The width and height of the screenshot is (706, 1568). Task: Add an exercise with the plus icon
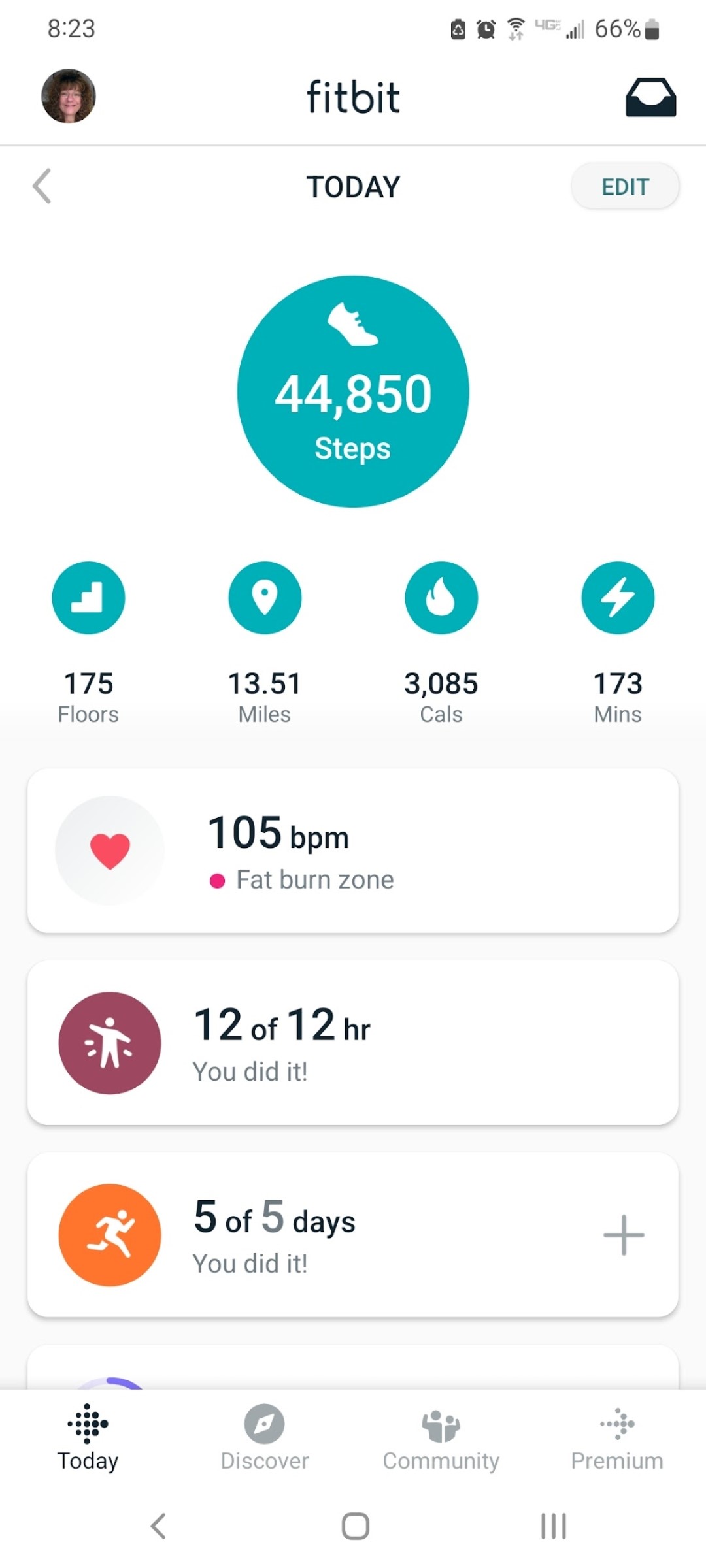click(624, 1235)
